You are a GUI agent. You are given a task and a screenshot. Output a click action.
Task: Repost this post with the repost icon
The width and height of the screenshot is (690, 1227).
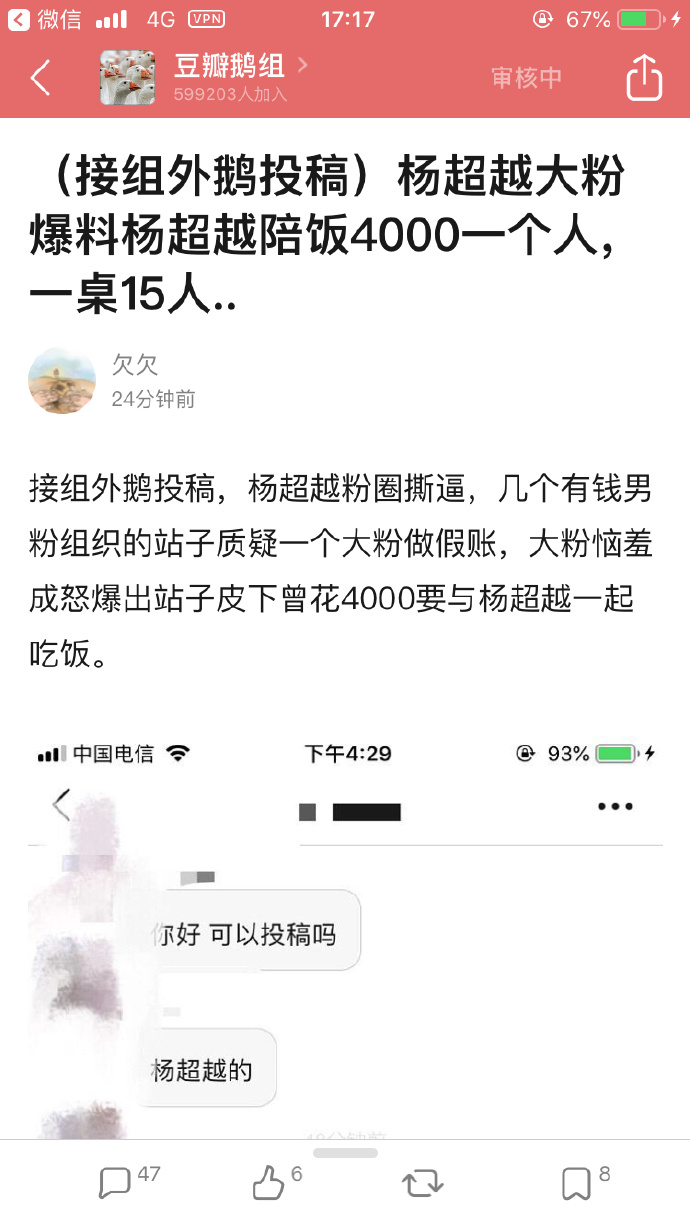[422, 1185]
